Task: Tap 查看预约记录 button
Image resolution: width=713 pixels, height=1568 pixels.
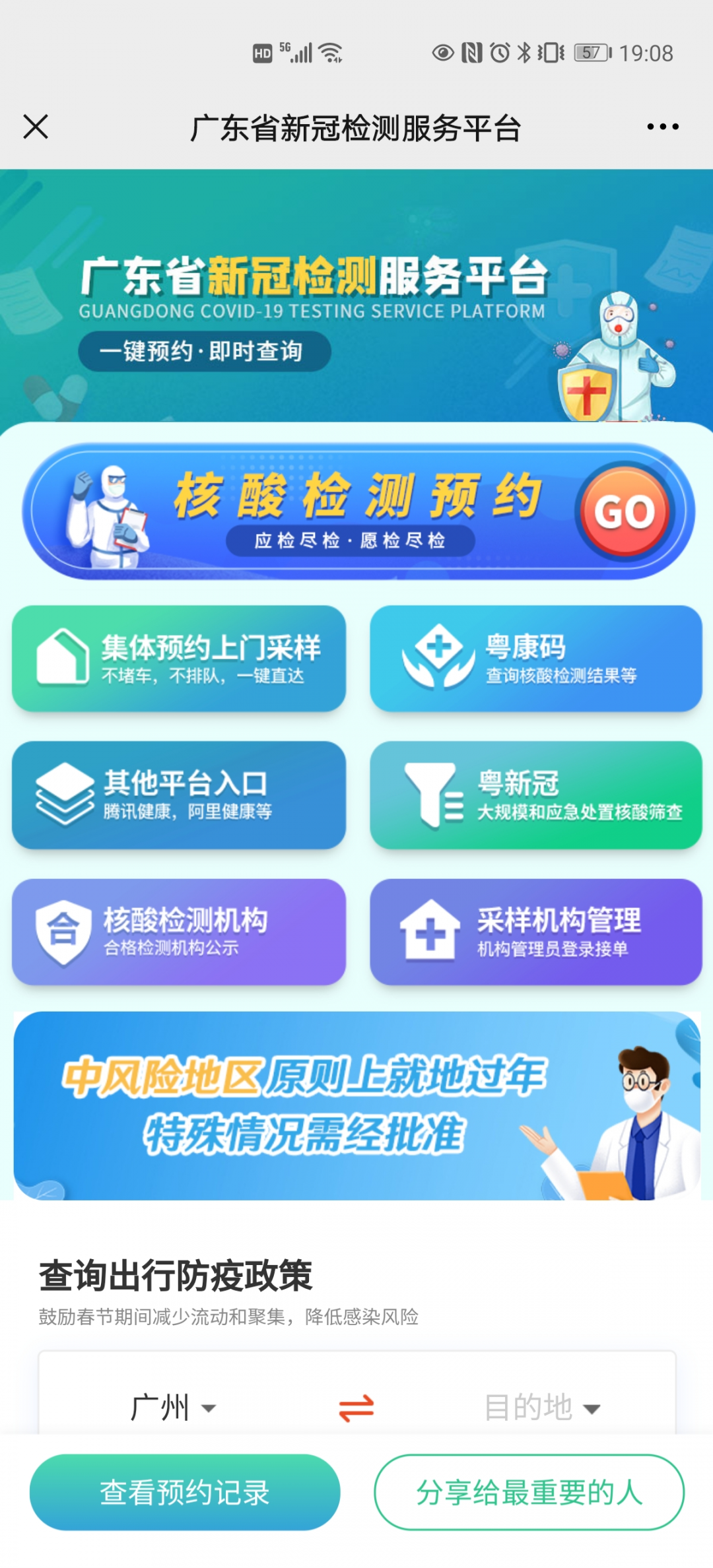Action: tap(185, 1492)
